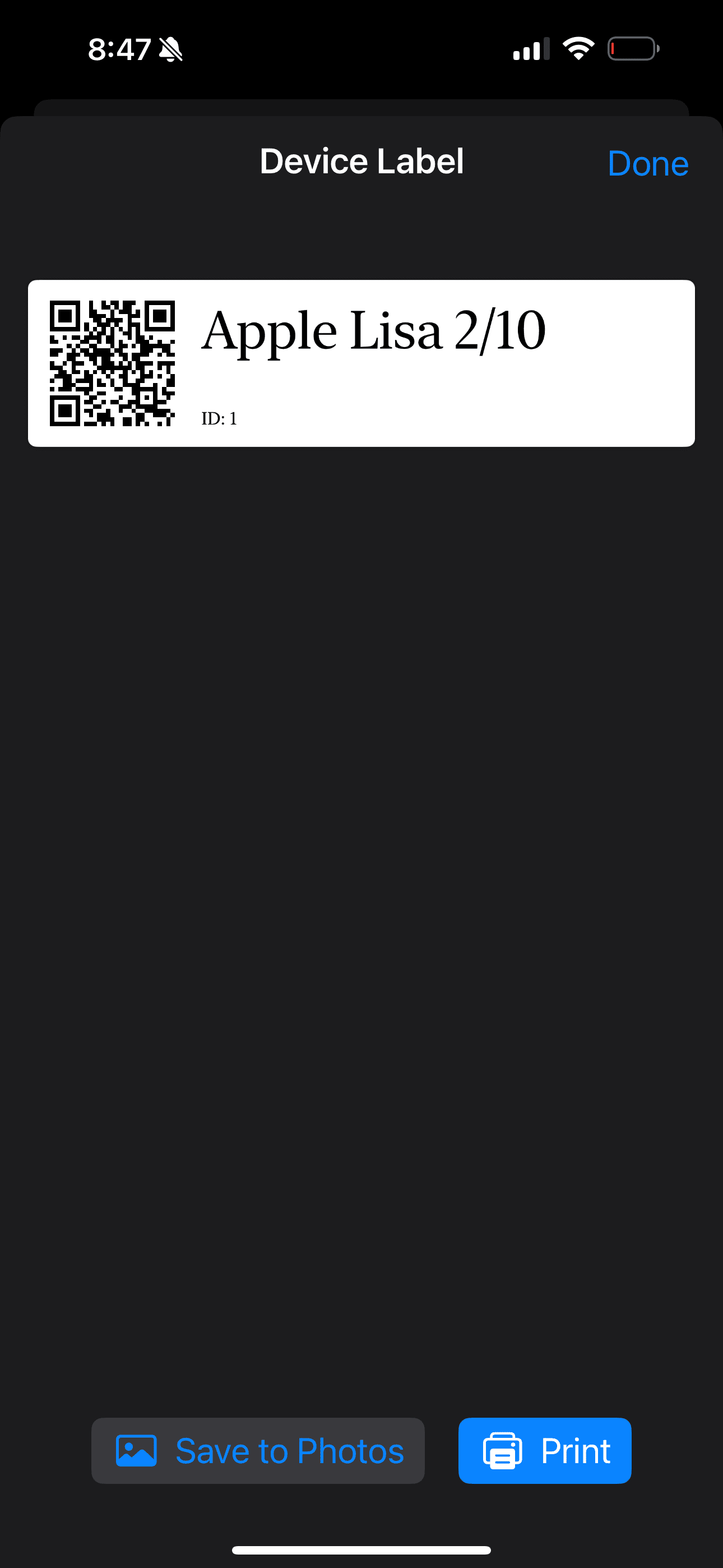Save the label to Photos
The image size is (723, 1568).
tap(258, 1451)
